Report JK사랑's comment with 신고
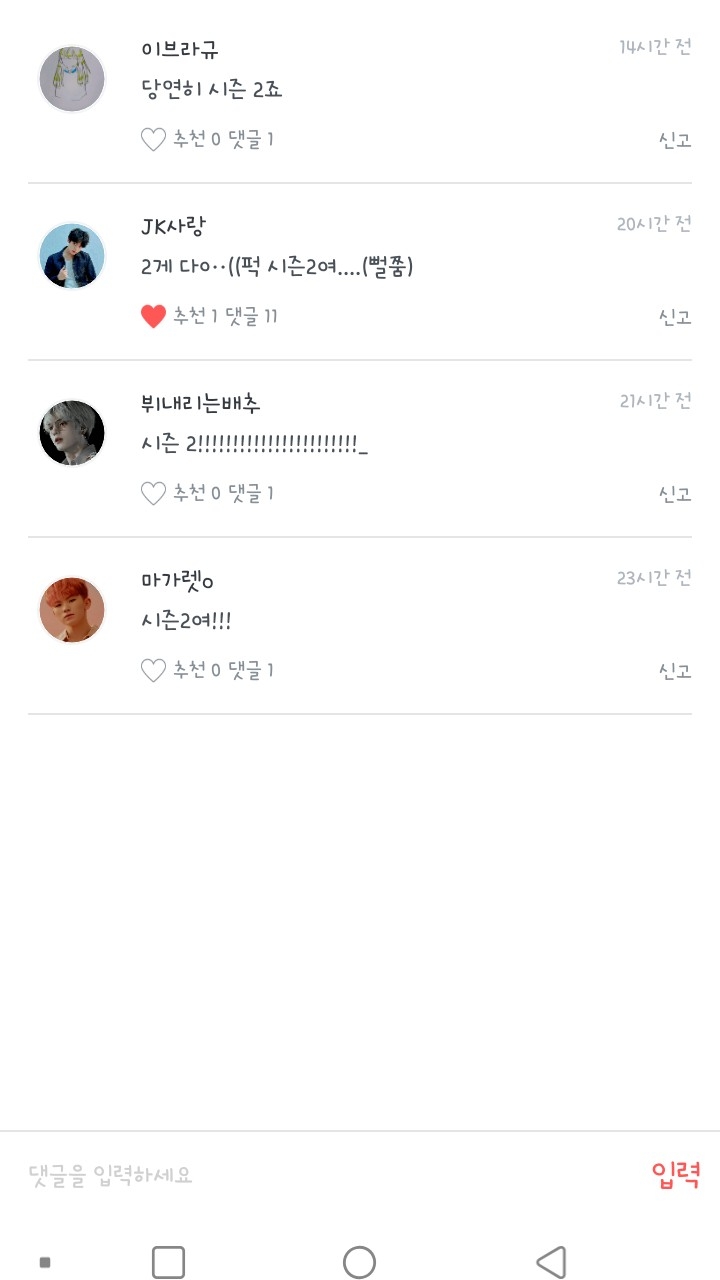Screen dimensions: 720x1280 coord(674,317)
